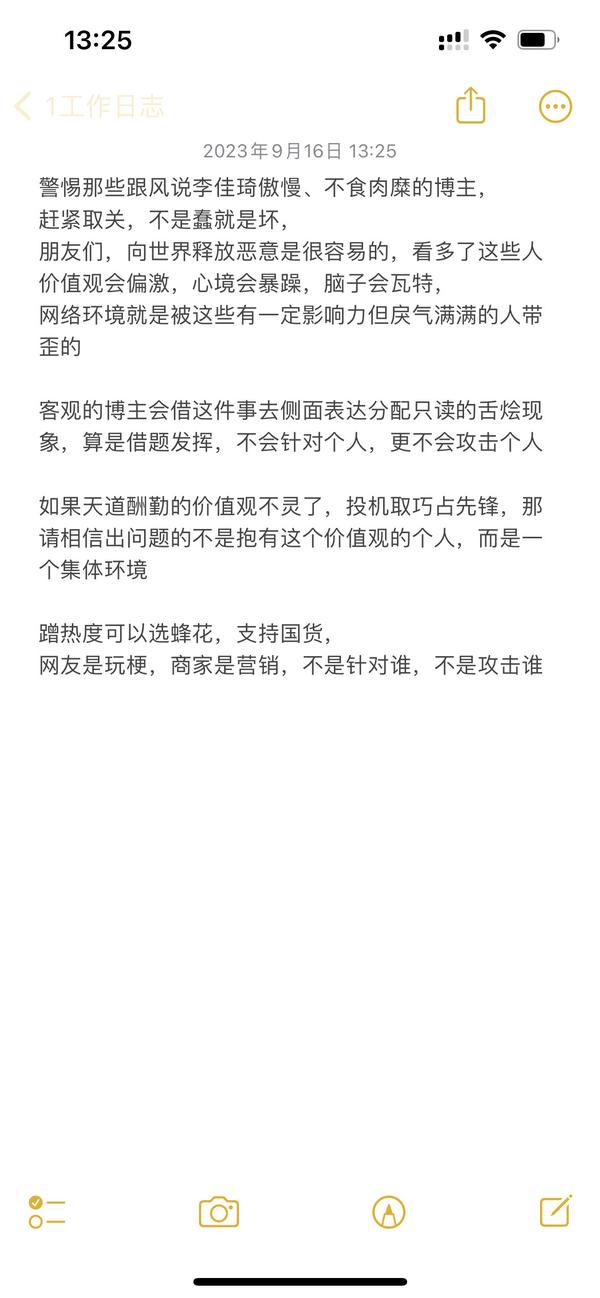
Task: Open the more options menu
Action: [x=555, y=107]
